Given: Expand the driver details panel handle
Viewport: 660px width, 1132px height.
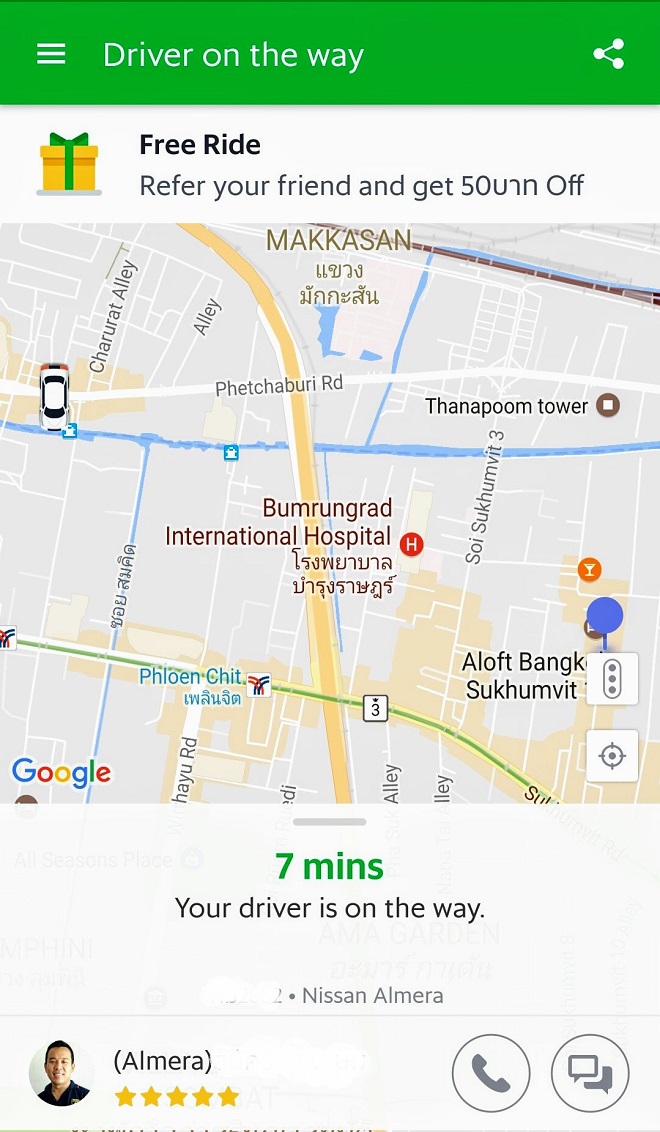Looking at the screenshot, I should [330, 822].
